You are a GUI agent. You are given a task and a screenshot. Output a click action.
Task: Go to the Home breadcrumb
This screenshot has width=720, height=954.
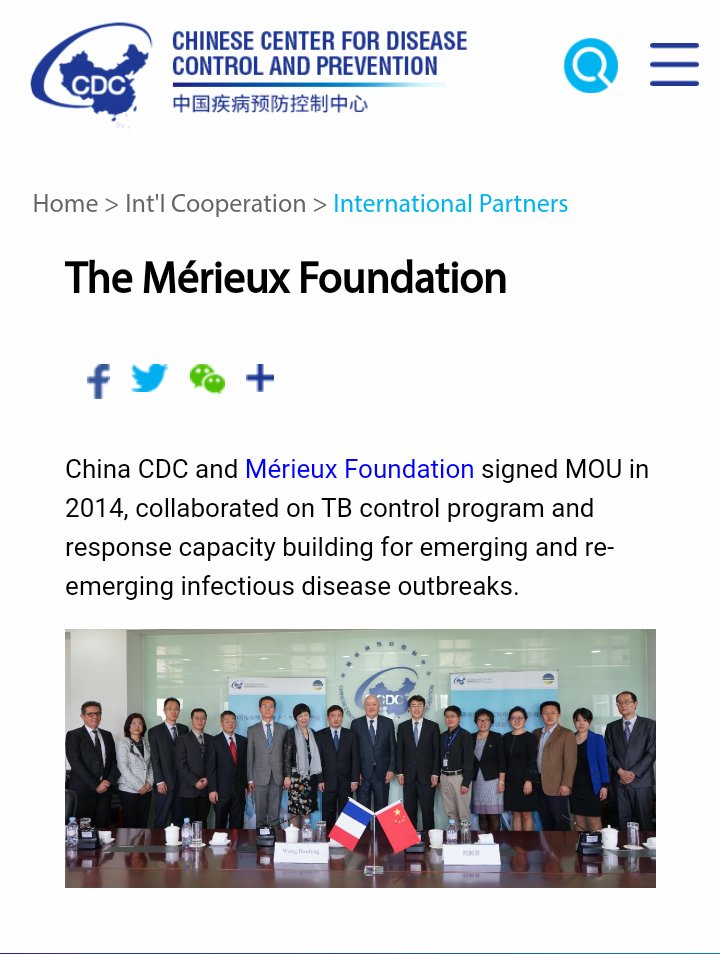coord(65,204)
